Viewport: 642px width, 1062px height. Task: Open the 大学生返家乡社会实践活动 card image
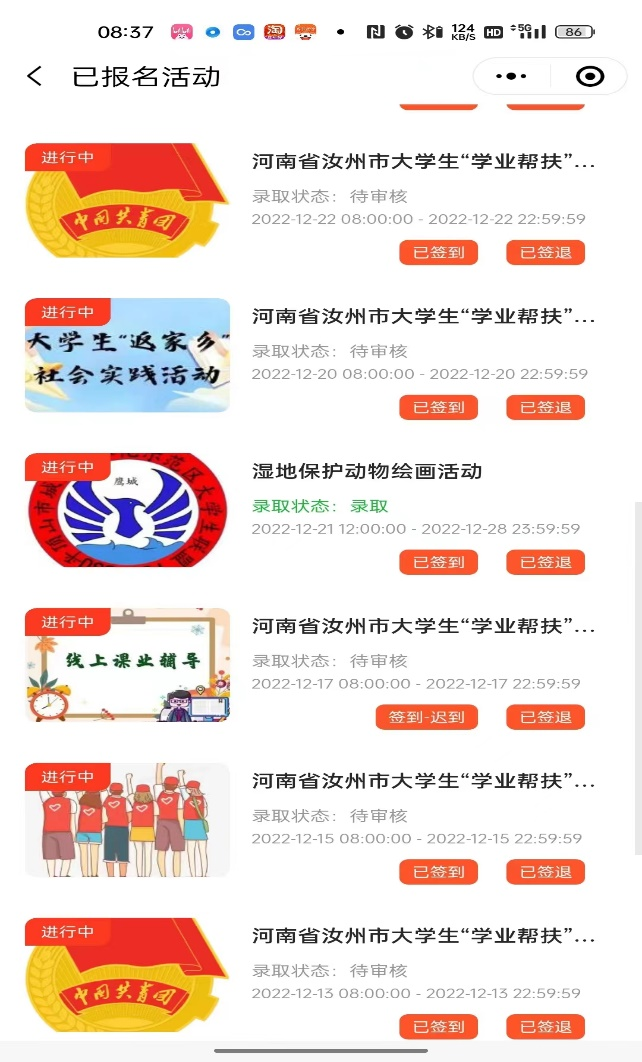click(127, 356)
